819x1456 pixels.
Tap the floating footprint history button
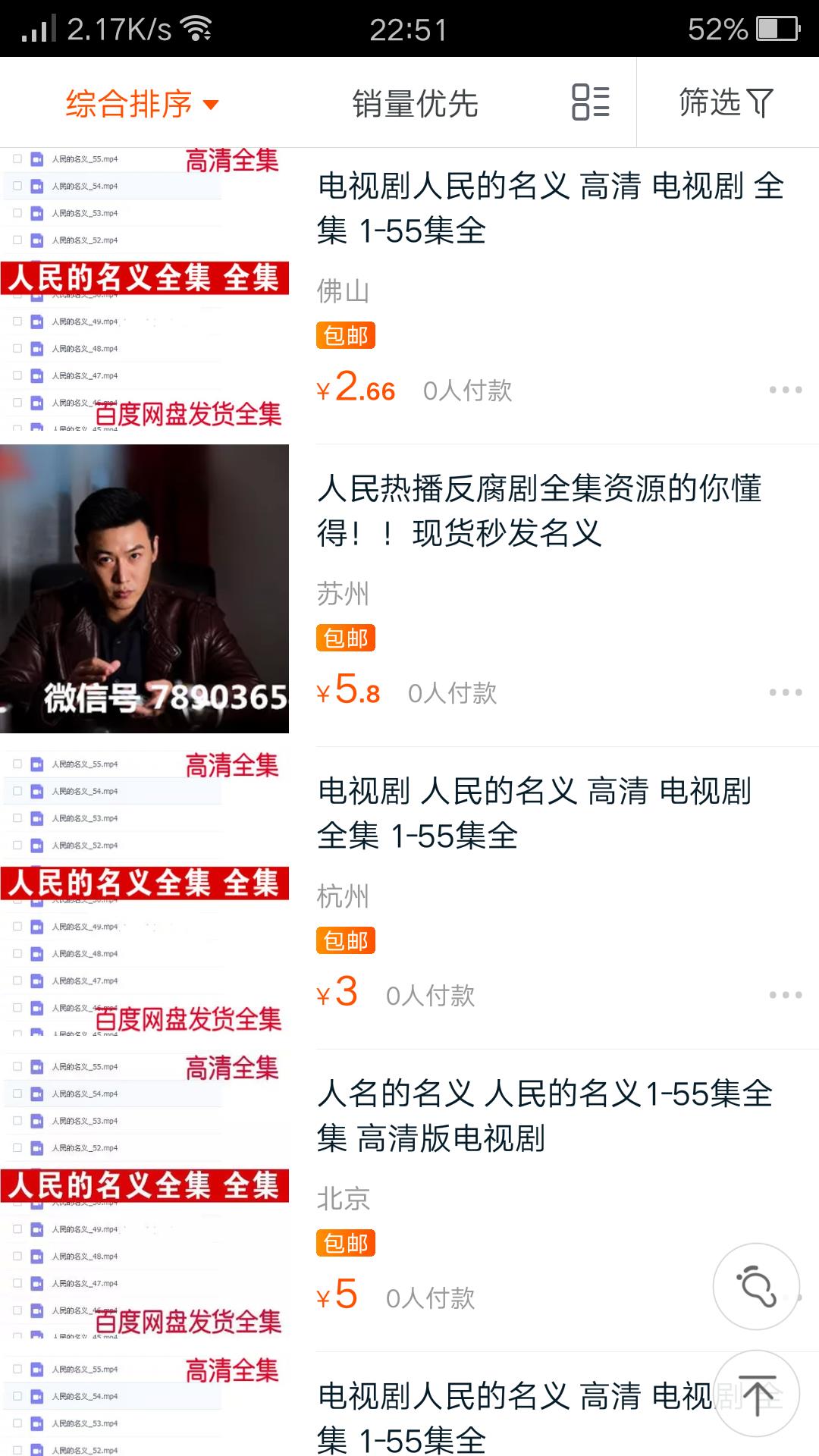pos(756,1286)
